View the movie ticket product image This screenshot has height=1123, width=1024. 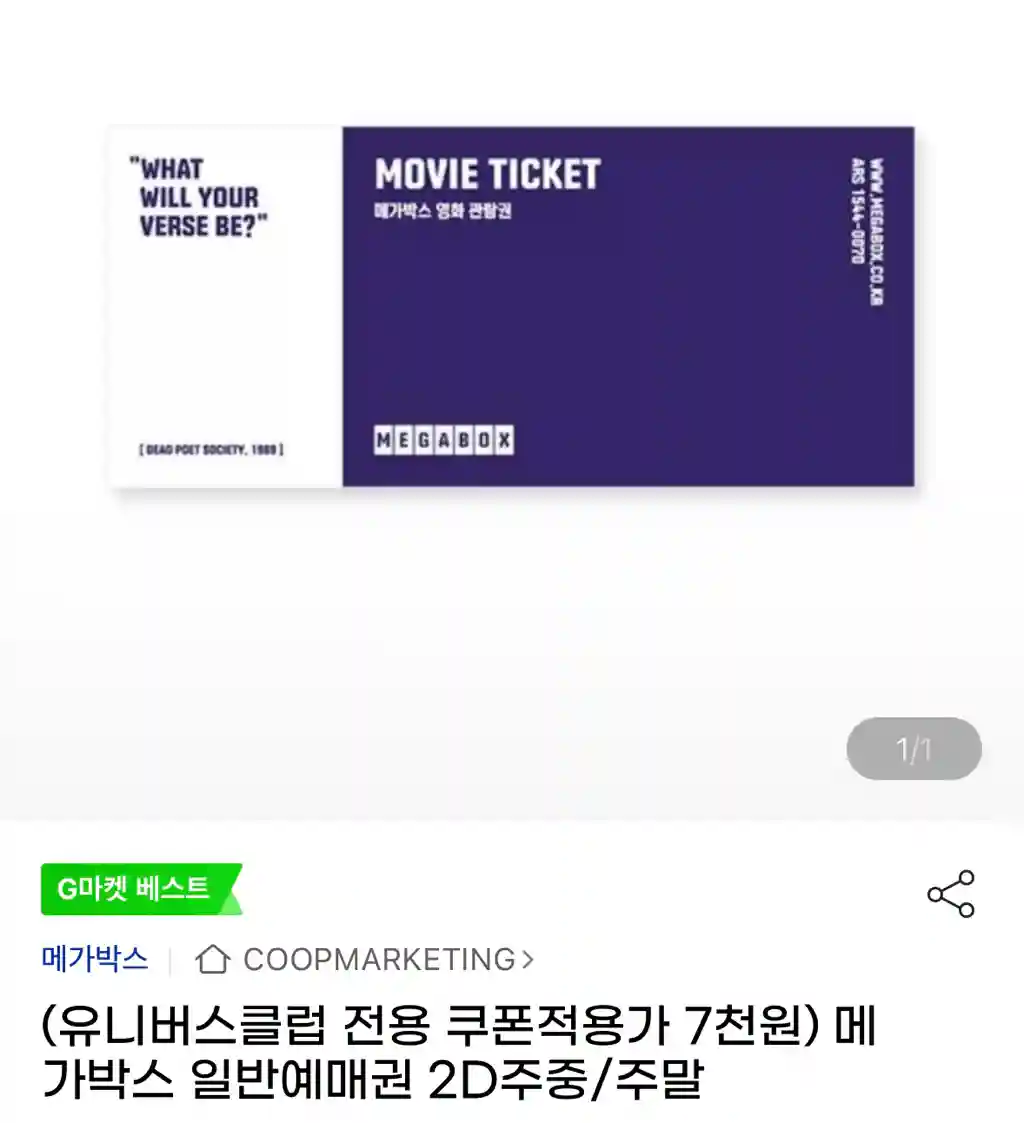512,307
